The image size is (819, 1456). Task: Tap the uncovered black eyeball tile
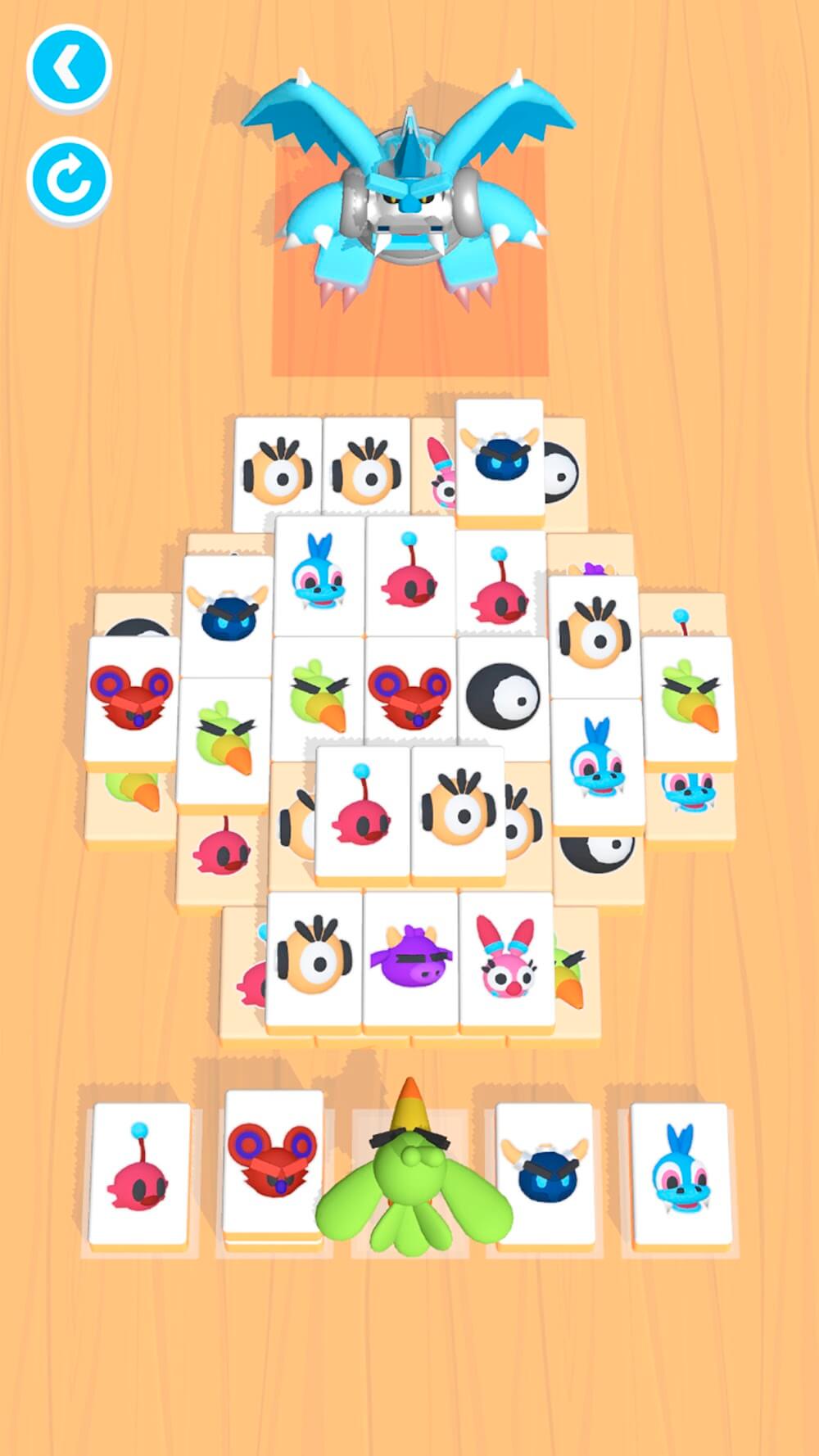click(x=502, y=696)
